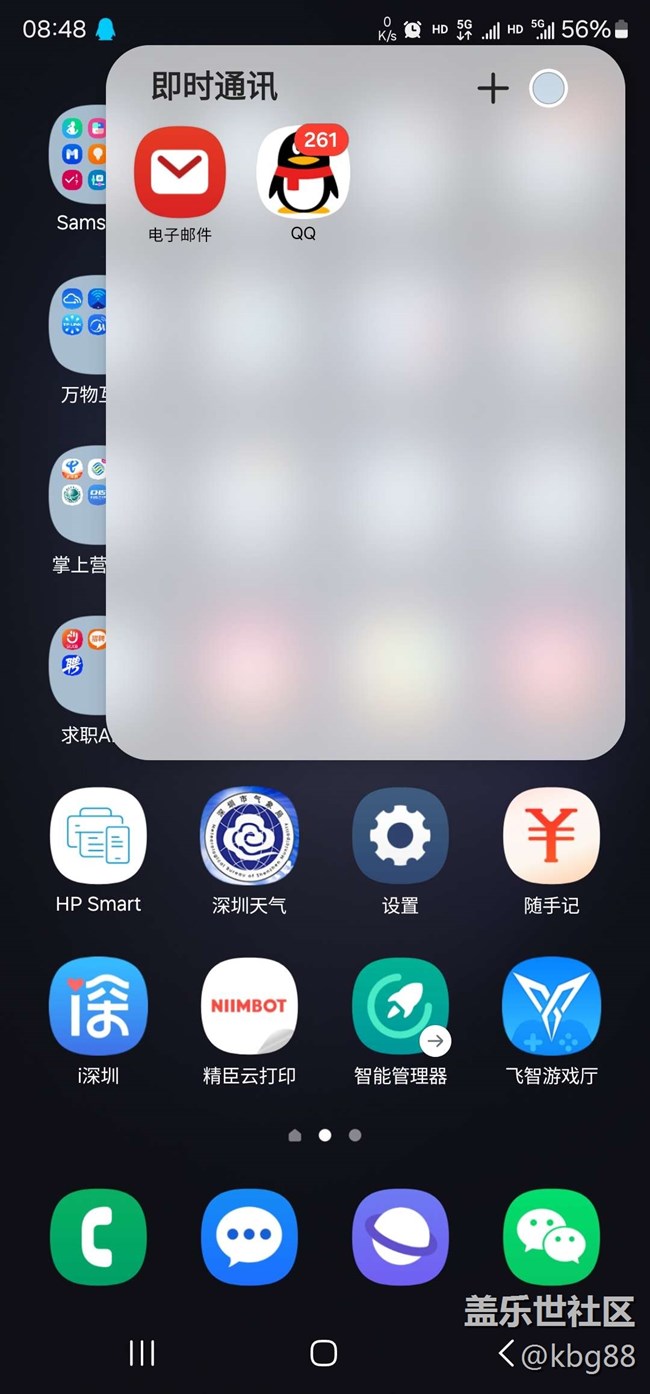Launch 随手记 app
Viewport: 650px width, 1394px height.
(x=551, y=836)
